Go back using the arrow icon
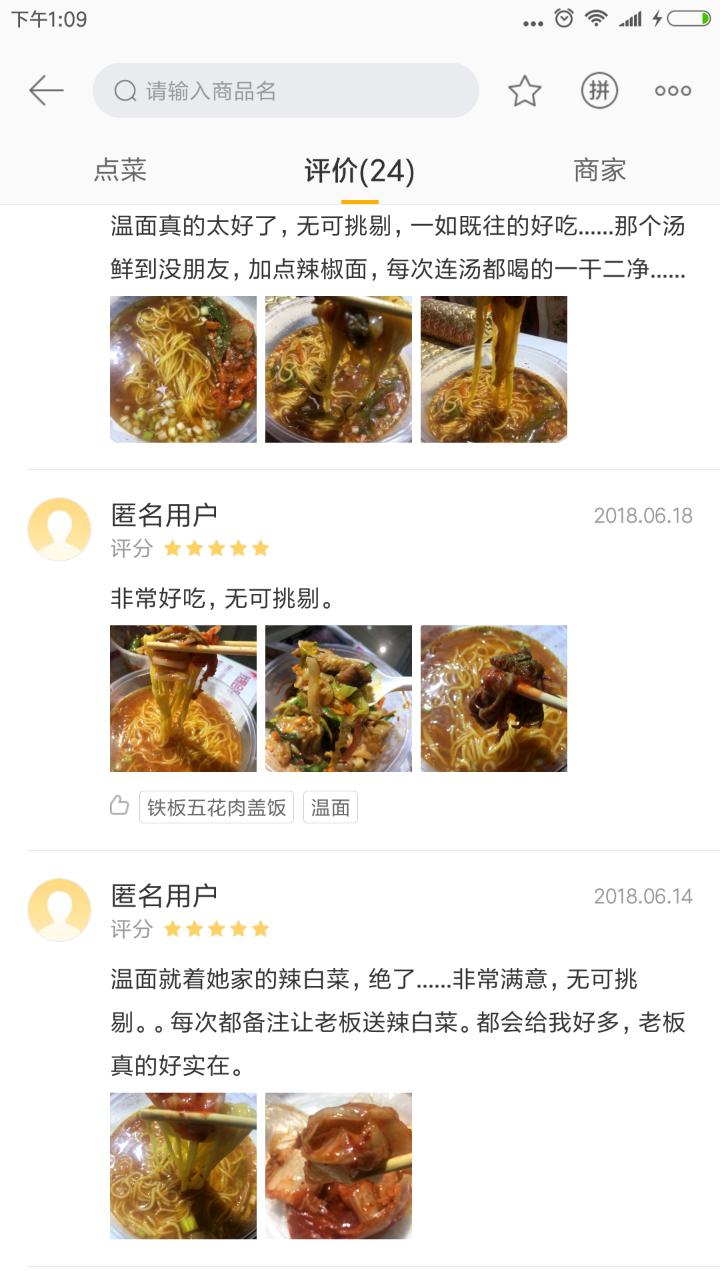 pyautogui.click(x=46, y=91)
